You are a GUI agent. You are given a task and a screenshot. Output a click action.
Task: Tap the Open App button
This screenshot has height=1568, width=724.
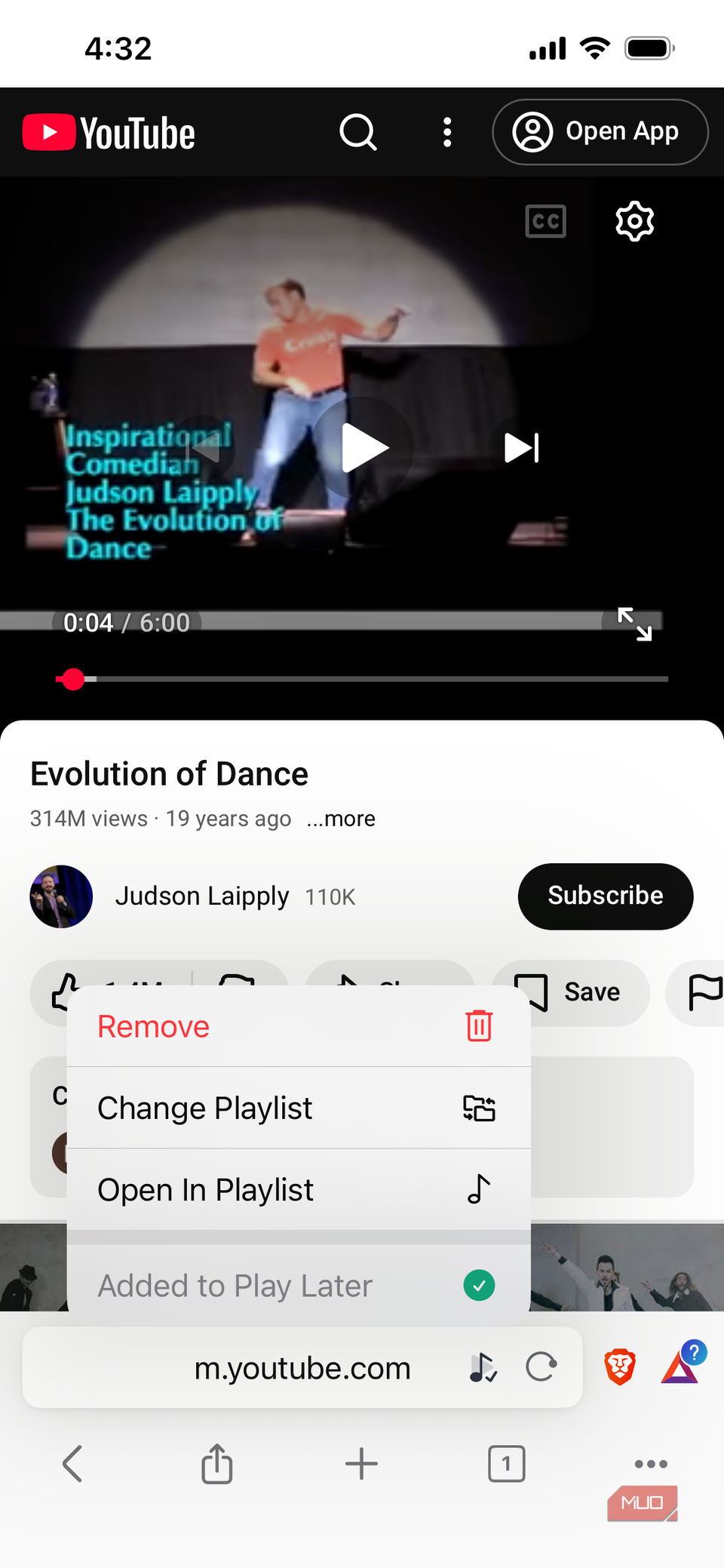click(x=600, y=132)
